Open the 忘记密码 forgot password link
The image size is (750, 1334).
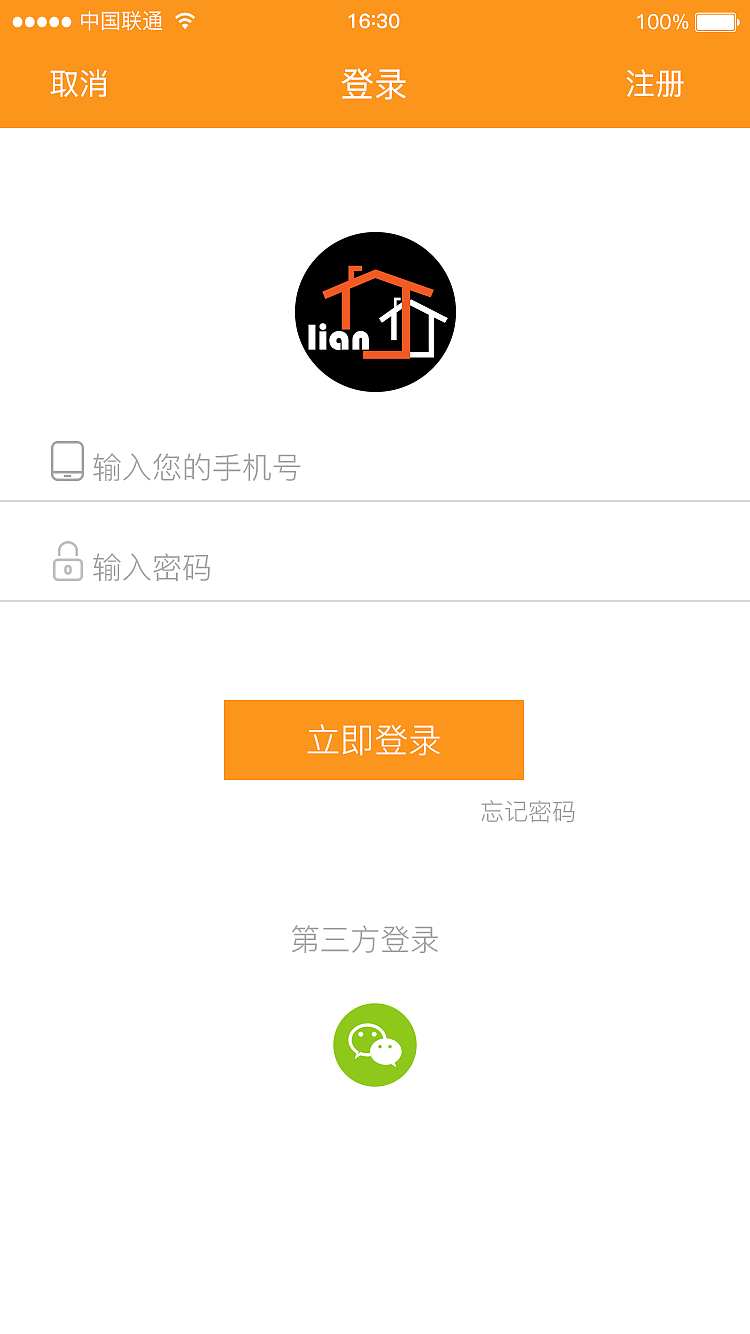tap(528, 813)
